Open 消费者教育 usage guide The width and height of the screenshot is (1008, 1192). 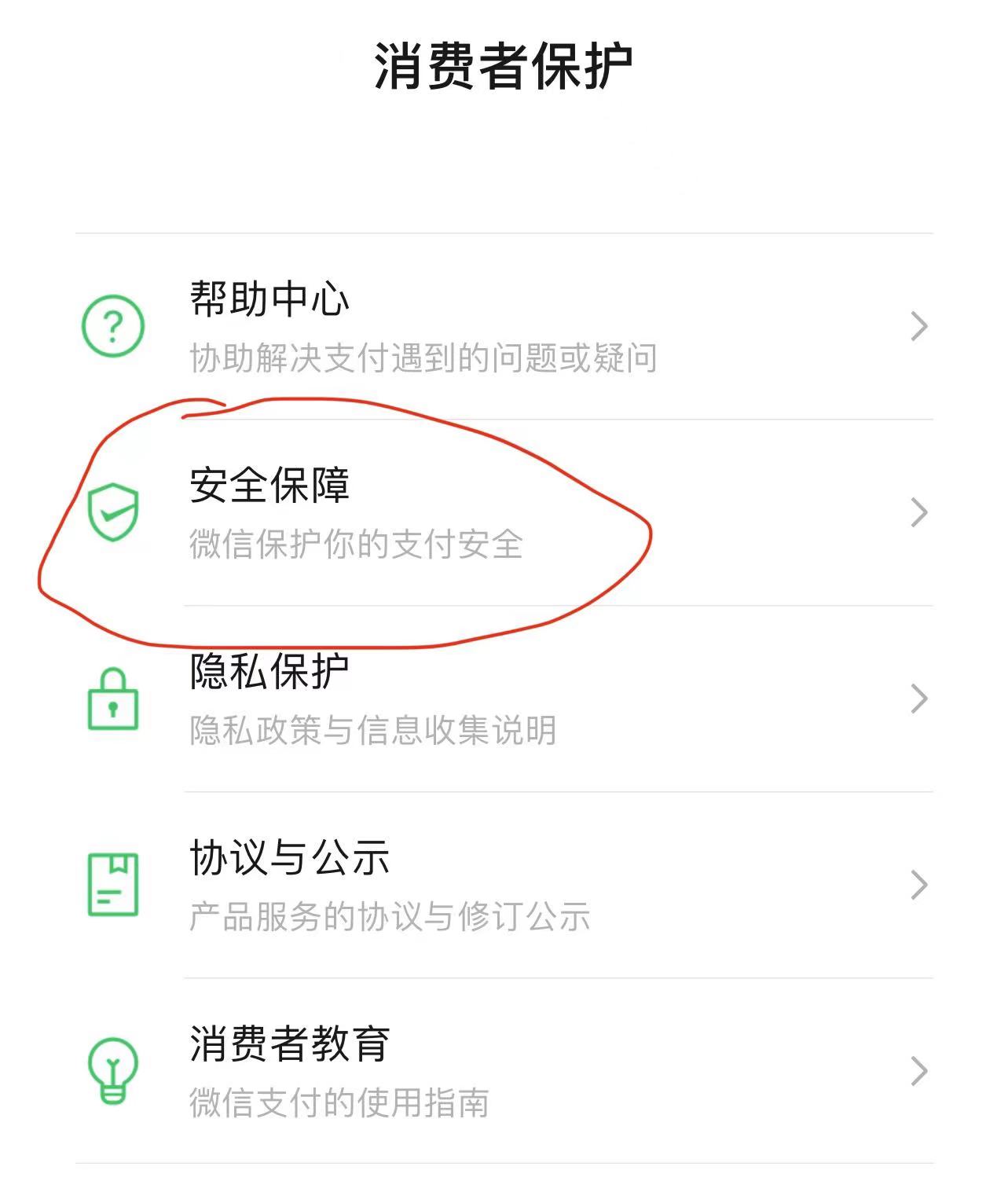(x=504, y=1071)
